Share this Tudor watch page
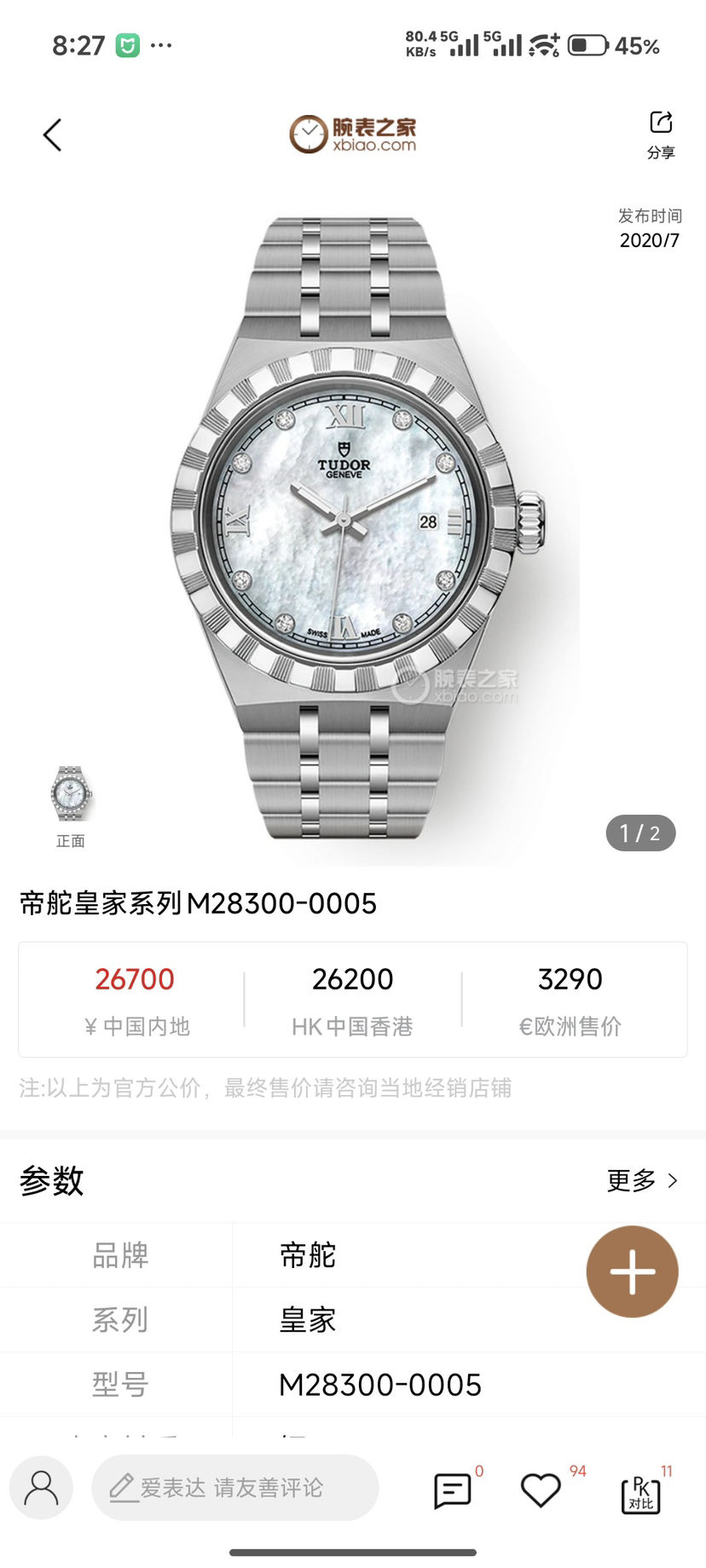 [x=661, y=133]
